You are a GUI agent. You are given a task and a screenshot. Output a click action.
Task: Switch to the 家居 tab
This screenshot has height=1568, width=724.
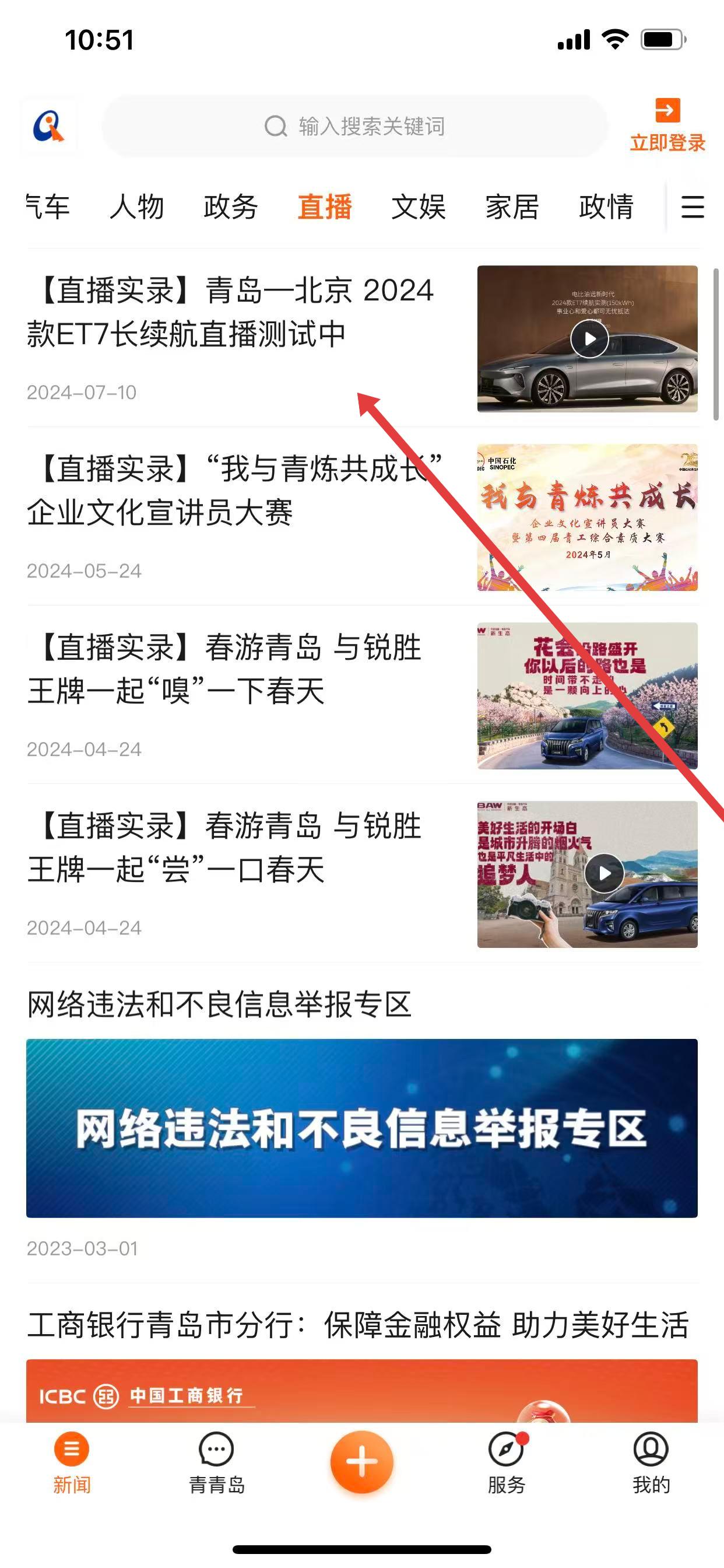tap(512, 207)
